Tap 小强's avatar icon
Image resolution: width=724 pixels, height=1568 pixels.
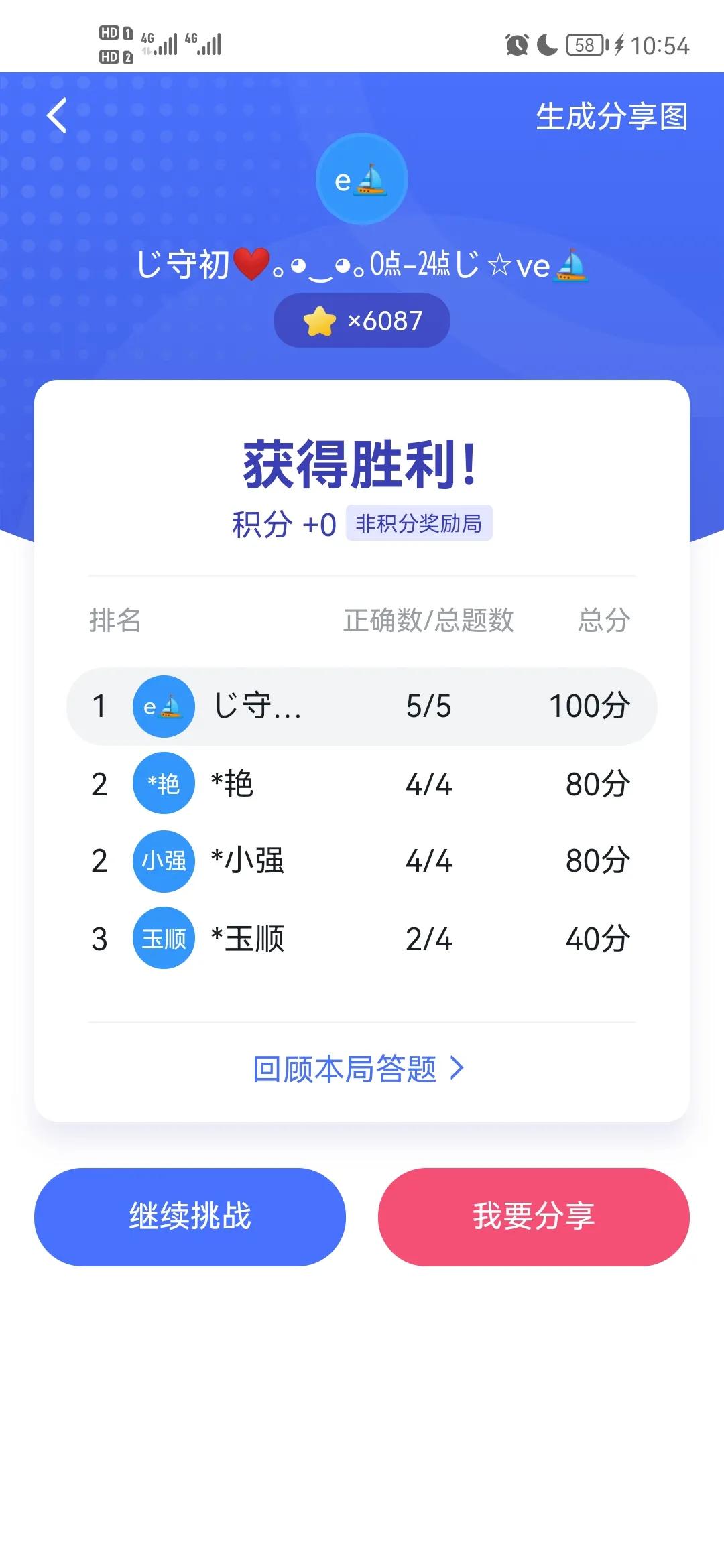(x=164, y=861)
